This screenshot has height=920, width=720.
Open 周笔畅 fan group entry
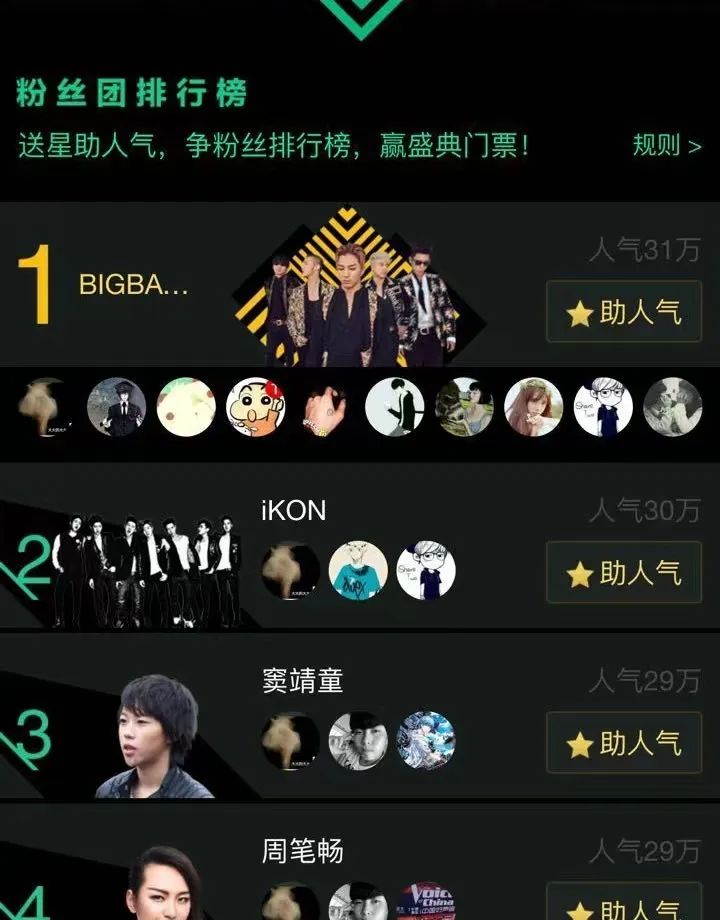302,851
